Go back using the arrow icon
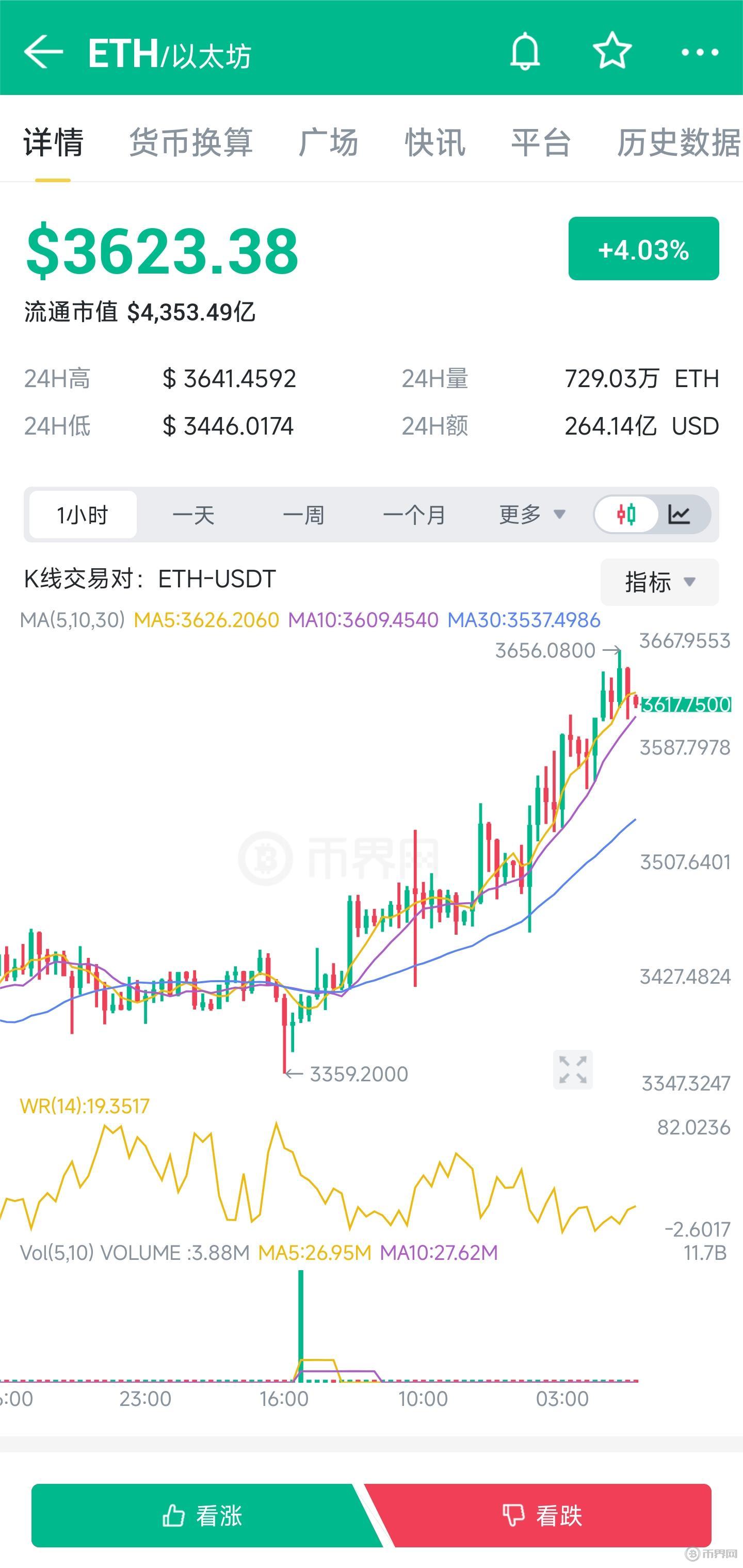This screenshot has height=1568, width=743. (x=44, y=52)
